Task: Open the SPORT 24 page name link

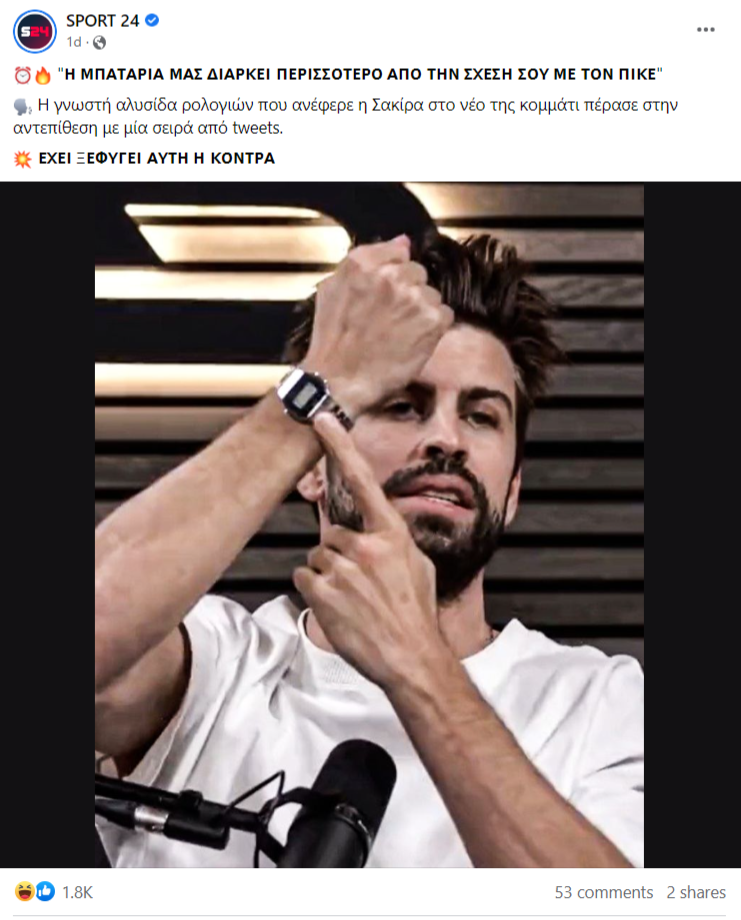Action: coord(102,20)
